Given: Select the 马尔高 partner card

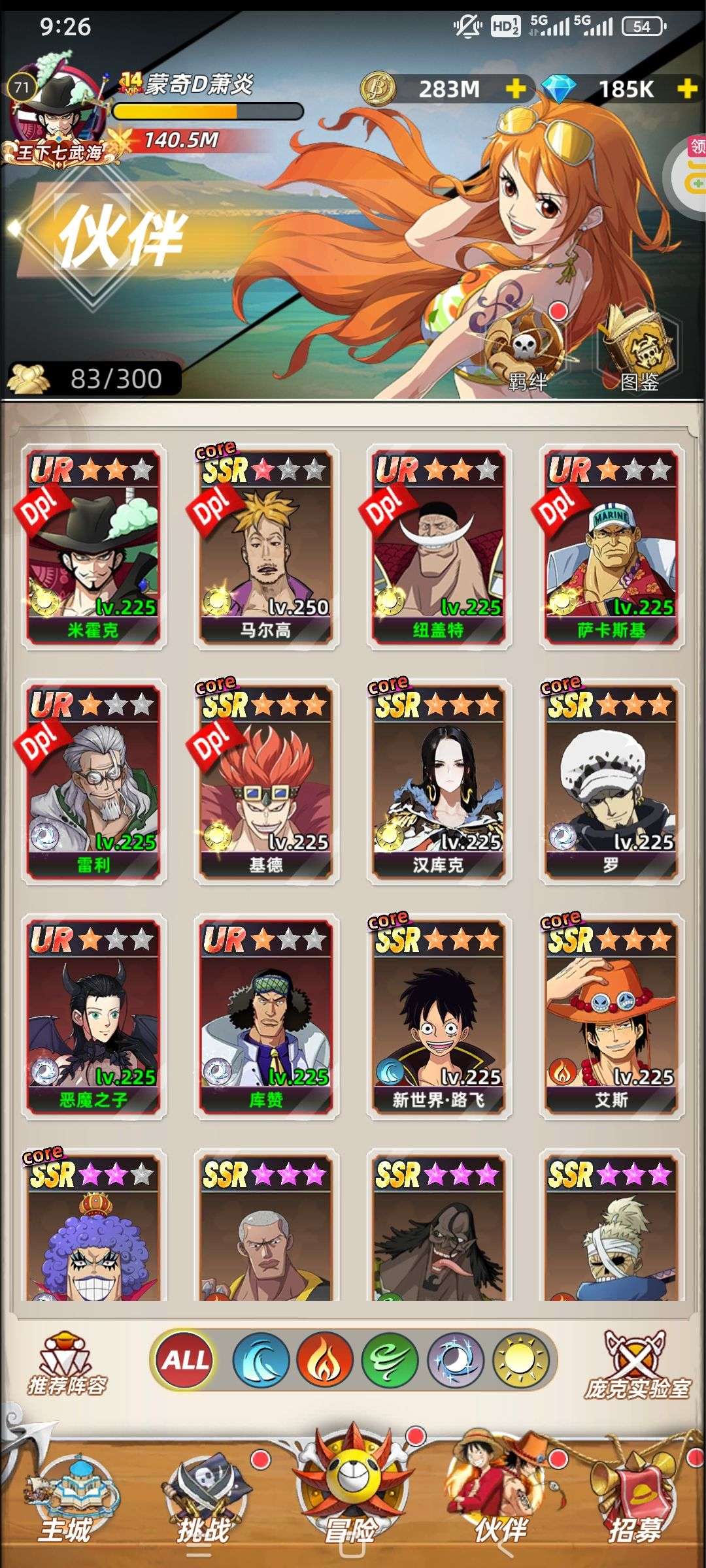Looking at the screenshot, I should point(266,546).
